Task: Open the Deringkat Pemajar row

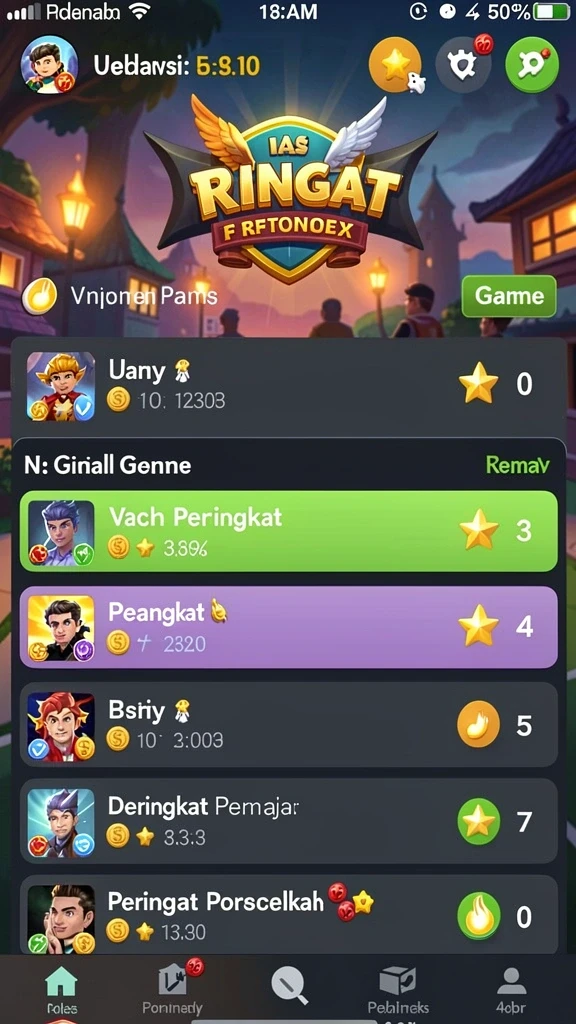Action: (289, 821)
